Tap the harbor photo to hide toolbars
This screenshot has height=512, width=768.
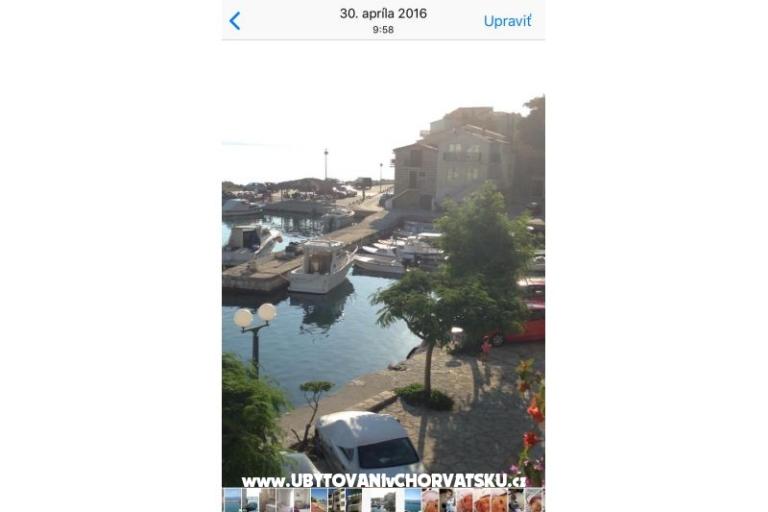point(383,290)
